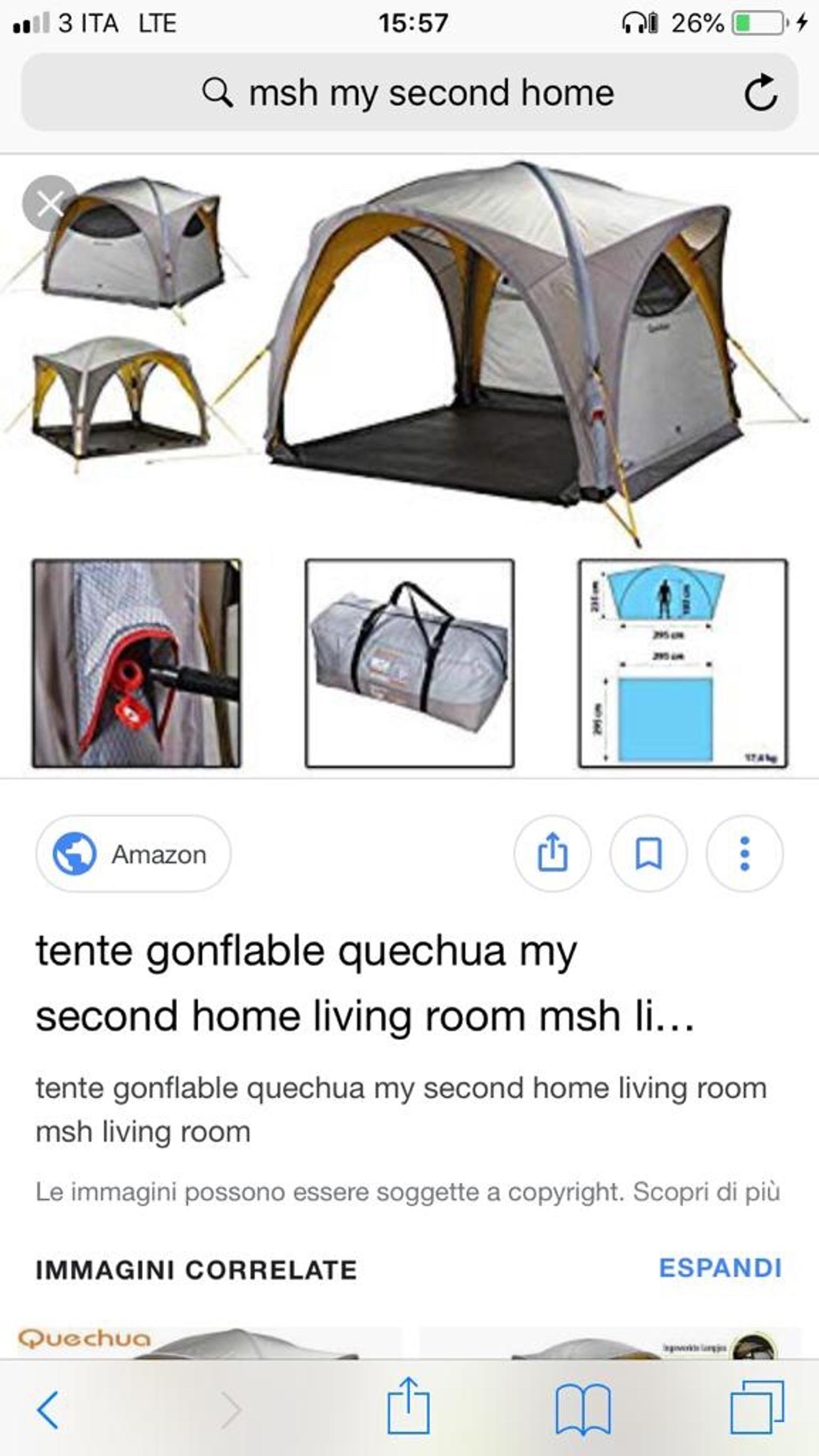Viewport: 819px width, 1456px height.
Task: Expand related images with ESPANDI
Action: pyautogui.click(x=720, y=1268)
